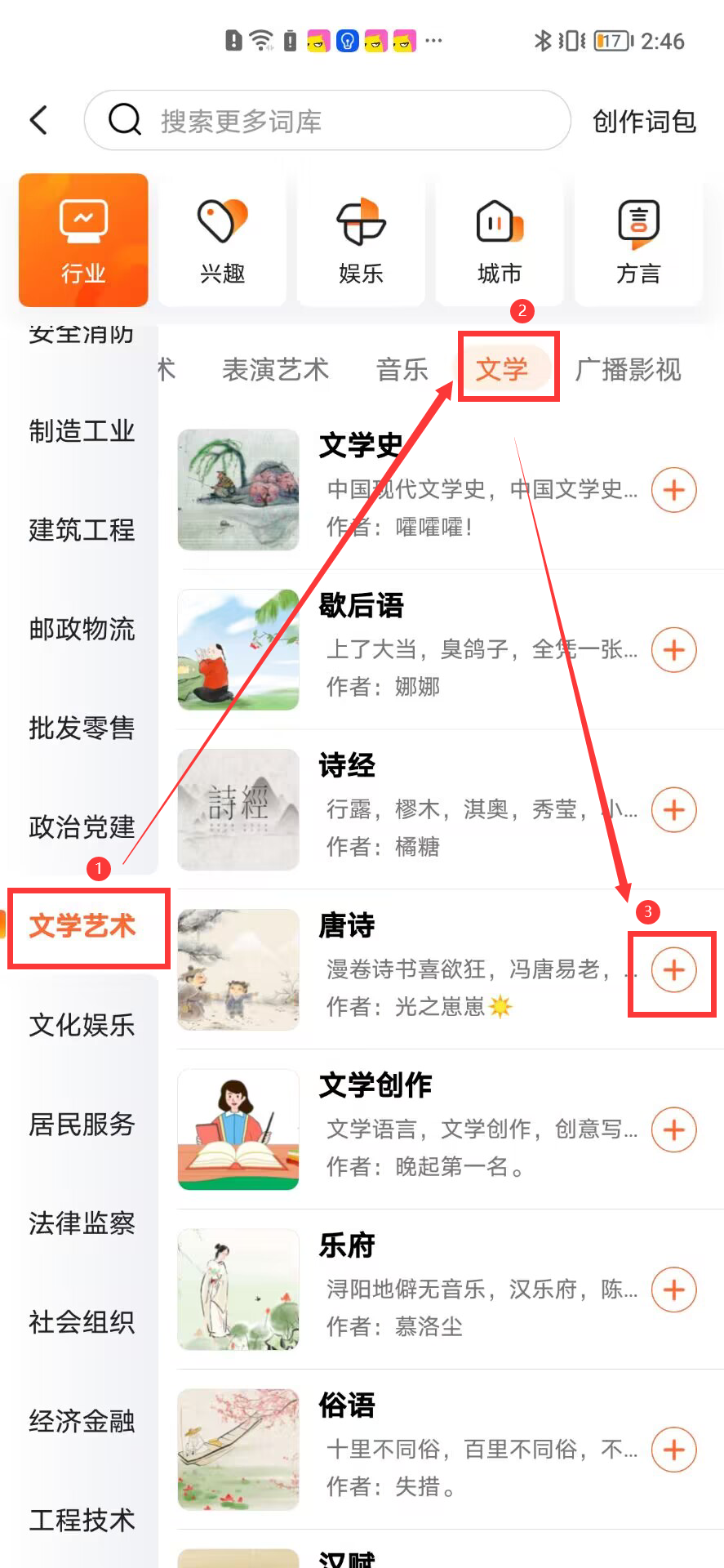Viewport: 724px width, 1568px height.
Task: Switch to the 城市 category tab
Action: [x=500, y=241]
